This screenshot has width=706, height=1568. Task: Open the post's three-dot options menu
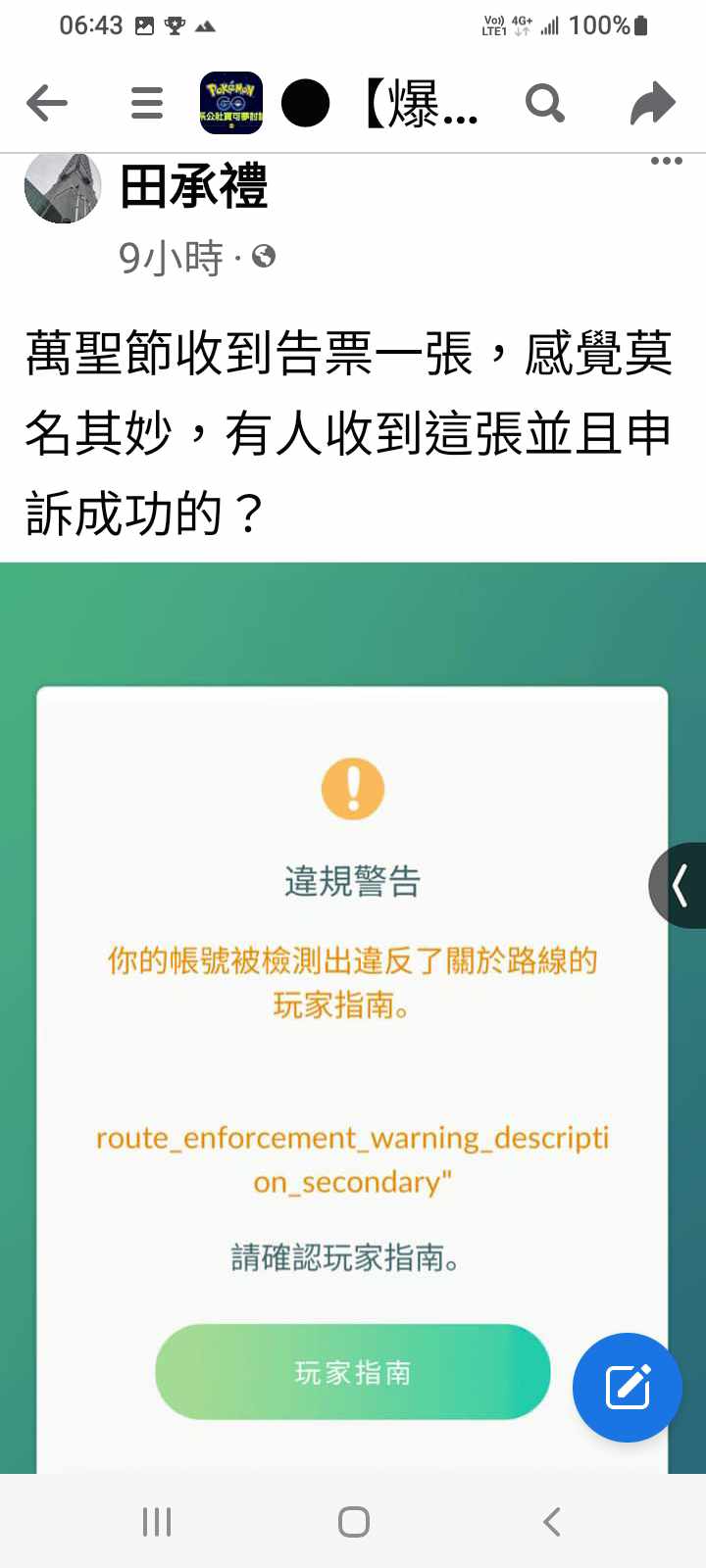pyautogui.click(x=666, y=162)
